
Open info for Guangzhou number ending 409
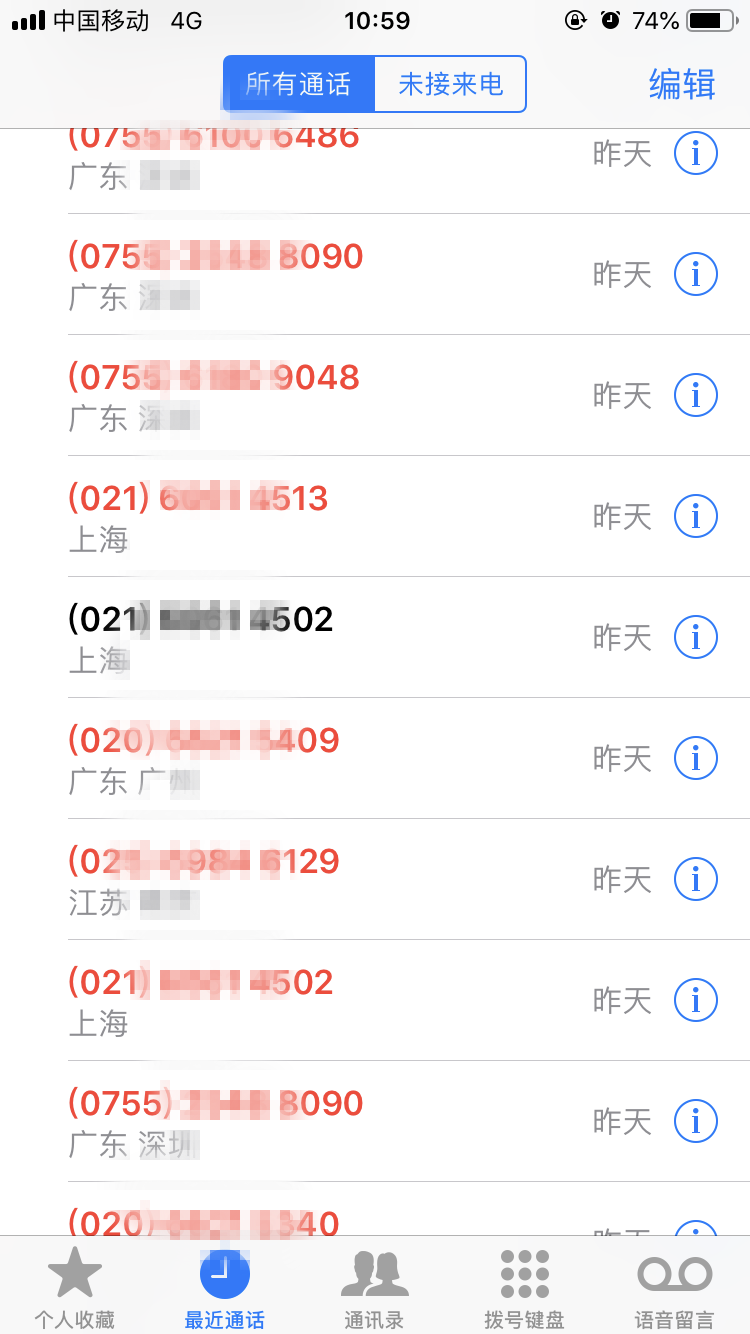click(x=695, y=758)
